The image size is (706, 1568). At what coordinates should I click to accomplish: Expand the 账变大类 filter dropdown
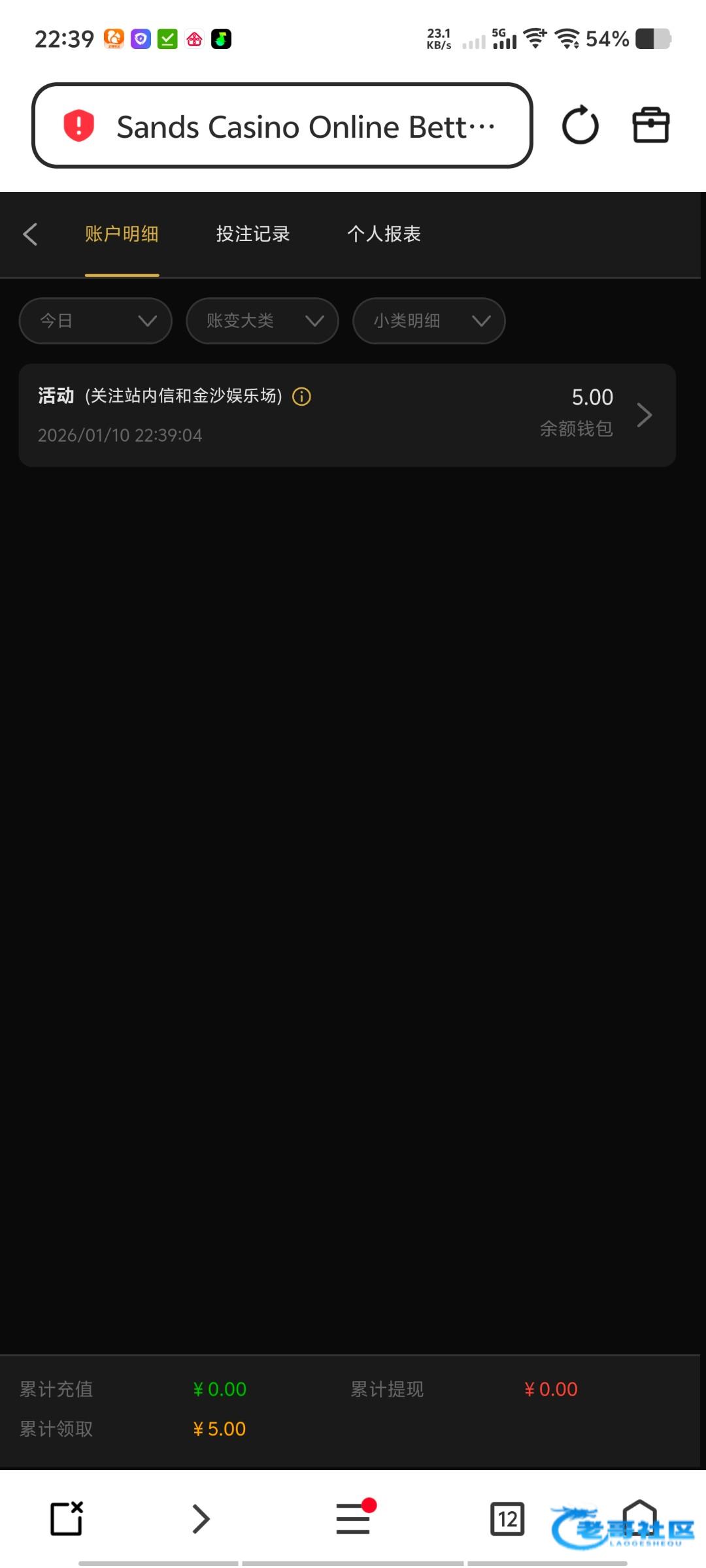(262, 321)
